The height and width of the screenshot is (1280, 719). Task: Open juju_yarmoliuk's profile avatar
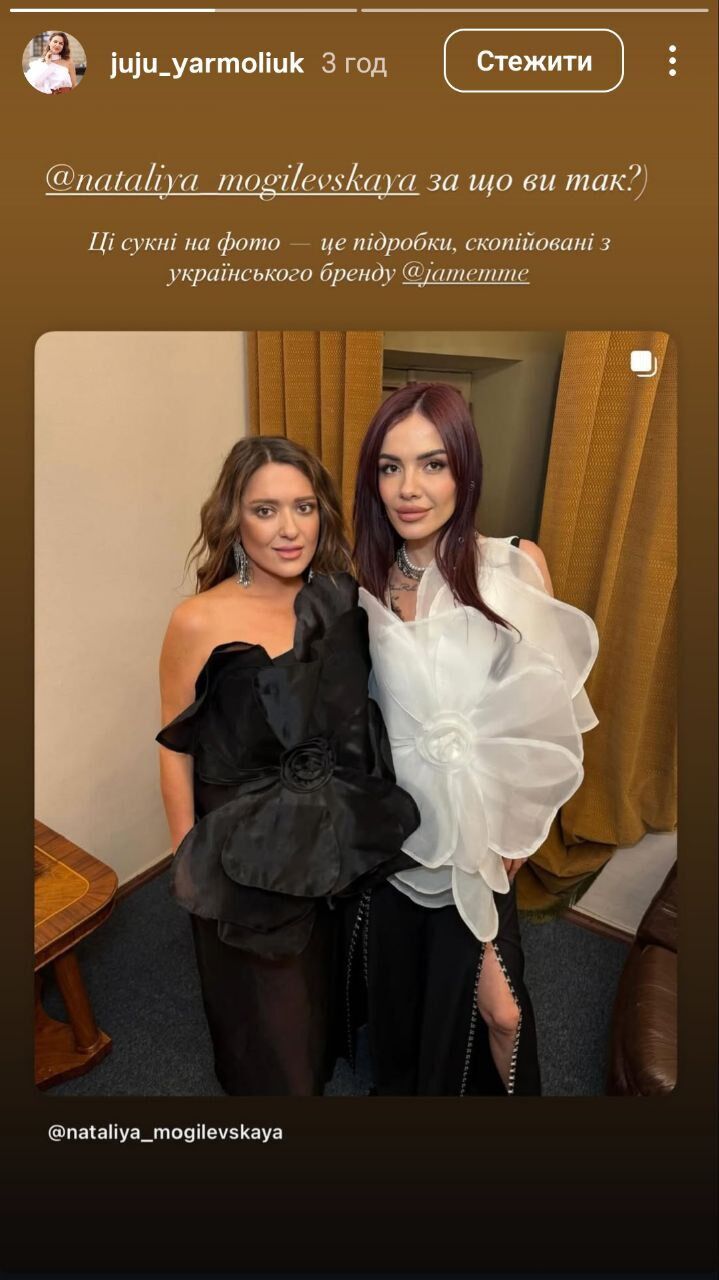54,62
